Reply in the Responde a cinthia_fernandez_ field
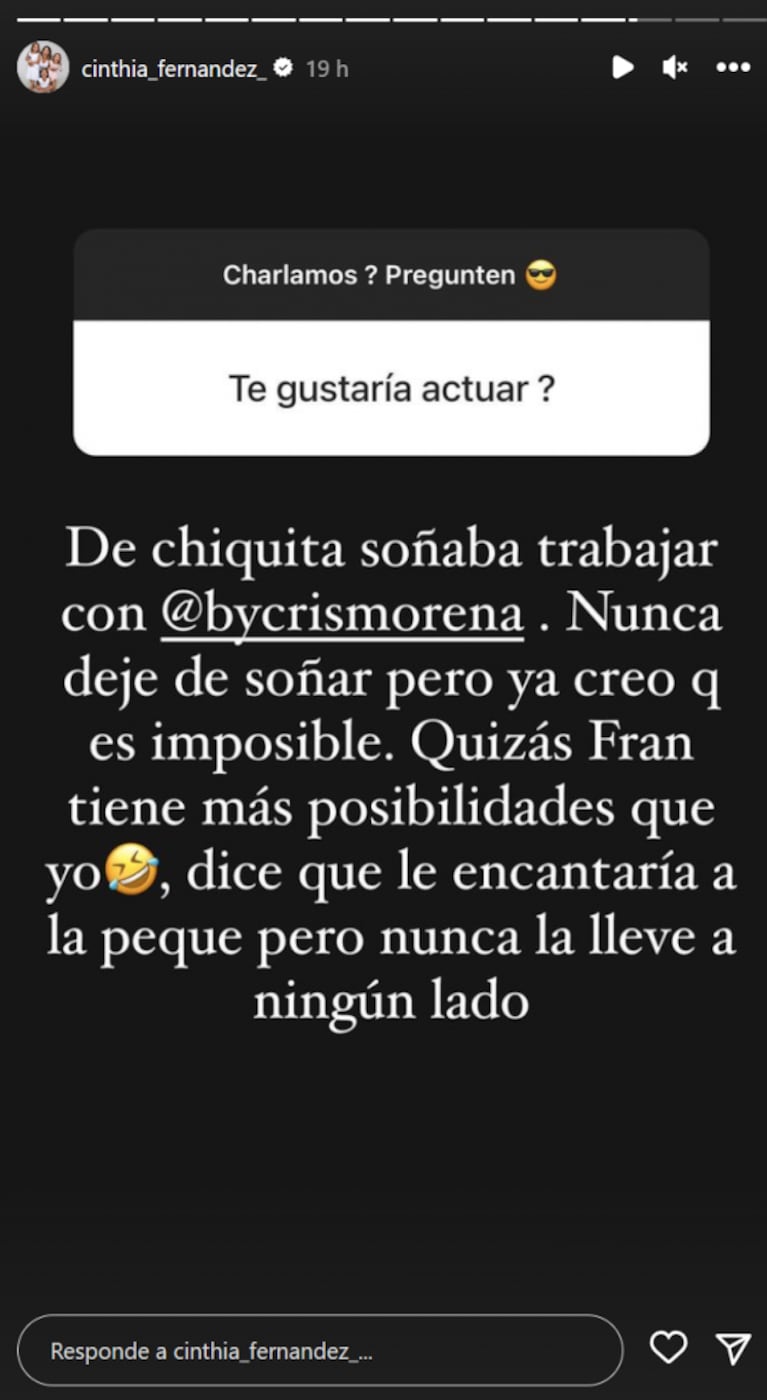Screen dimensions: 767x1400 (x=320, y=1351)
